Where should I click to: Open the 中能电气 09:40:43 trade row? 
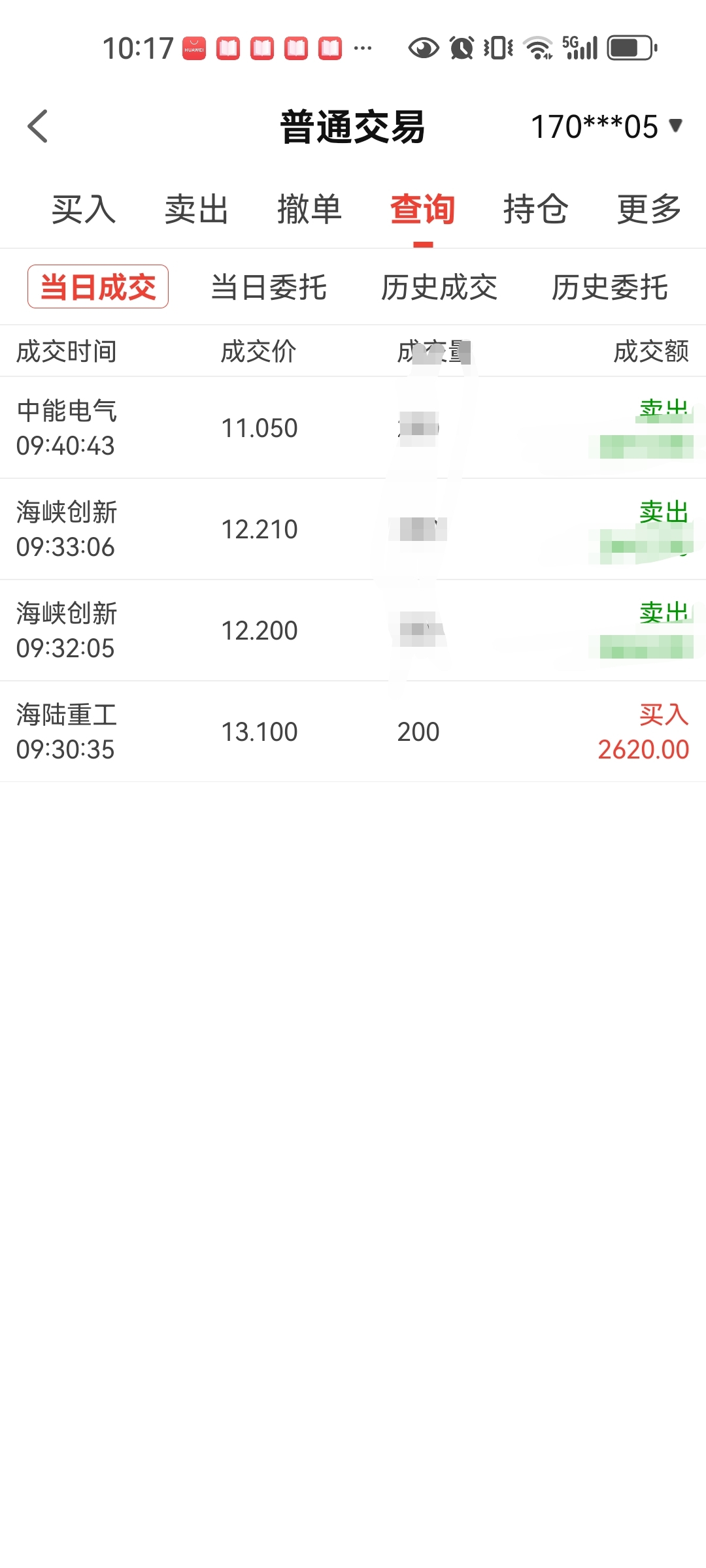(353, 428)
